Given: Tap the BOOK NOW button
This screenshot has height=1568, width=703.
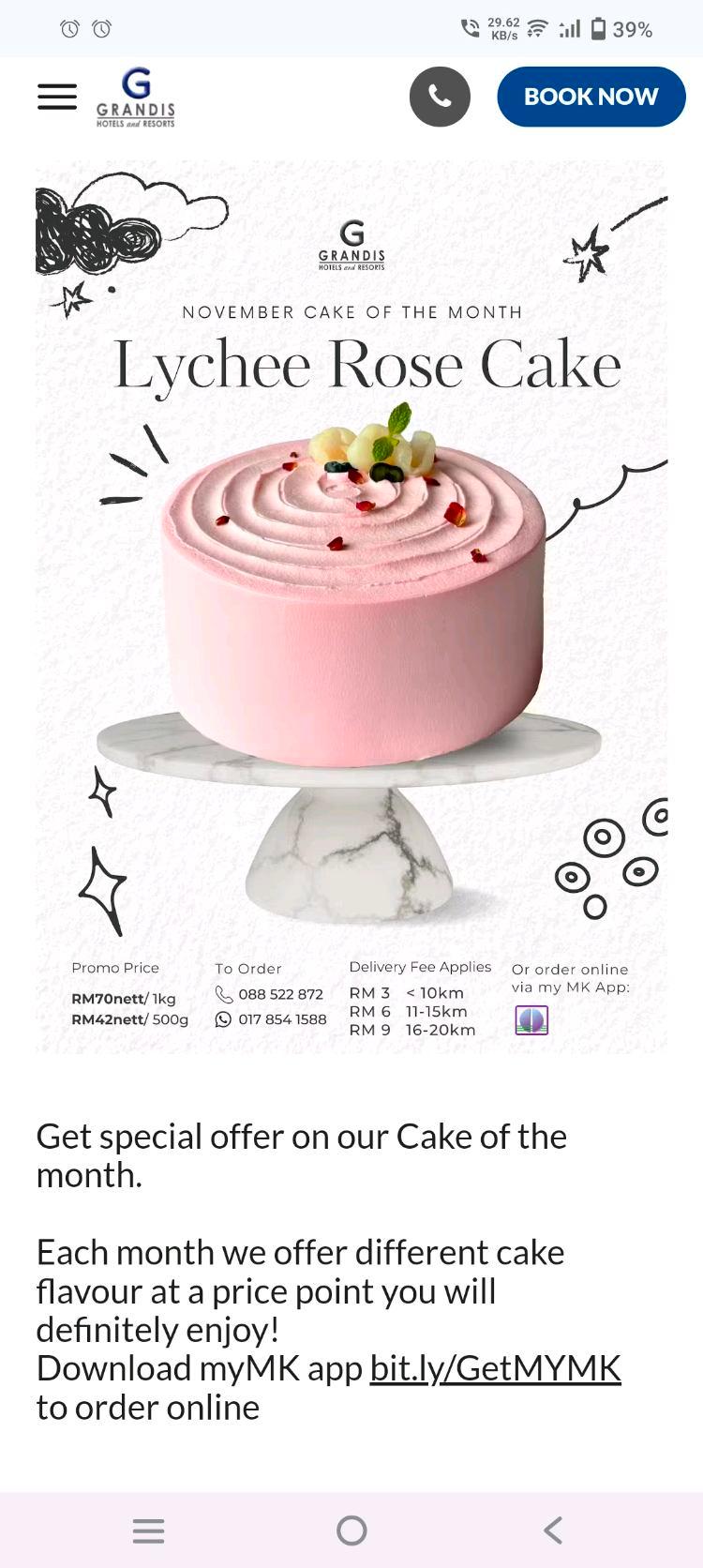Looking at the screenshot, I should 591,97.
